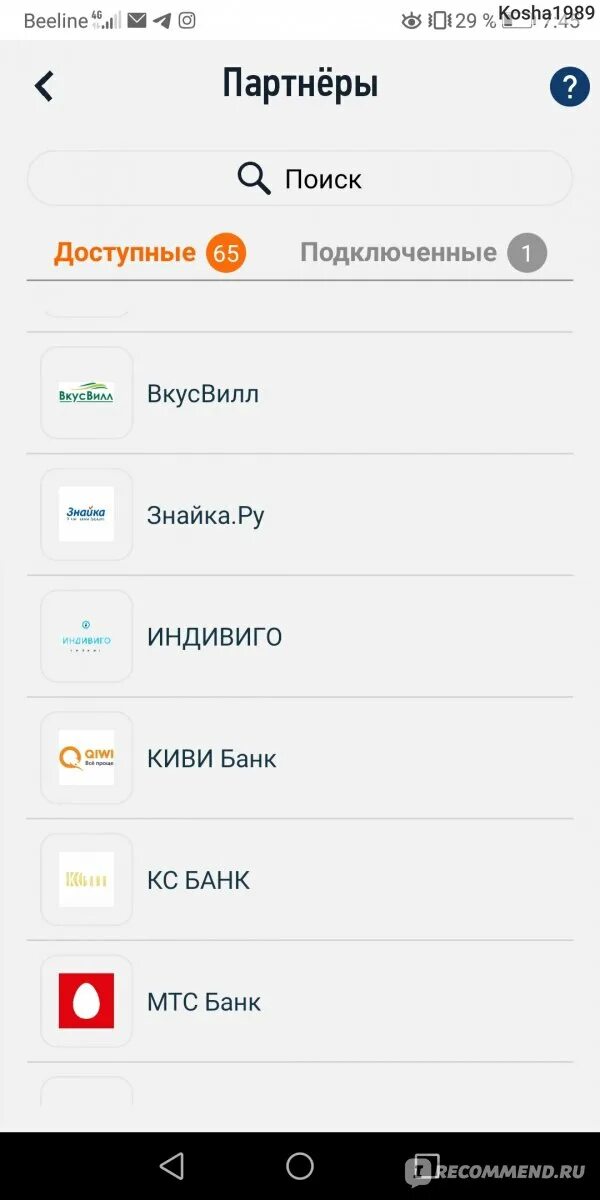Tap the system back button
Screen dimensions: 600x1200
(172, 1166)
